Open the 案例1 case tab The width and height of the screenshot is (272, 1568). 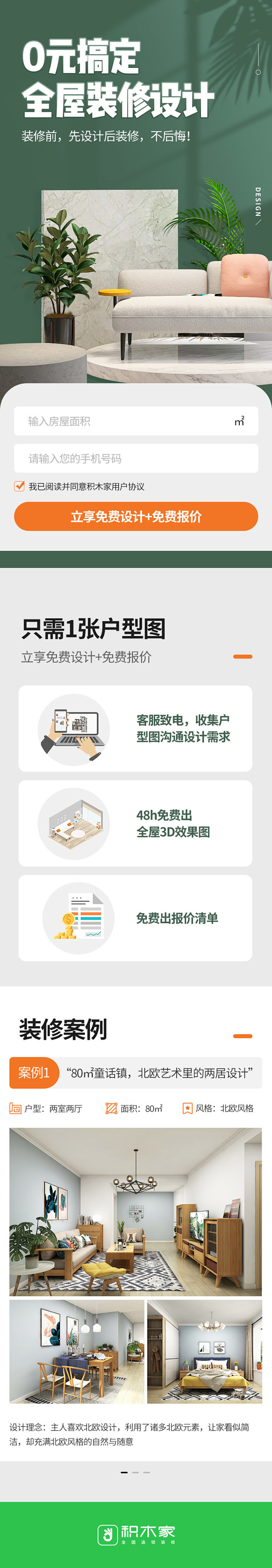34,1072
